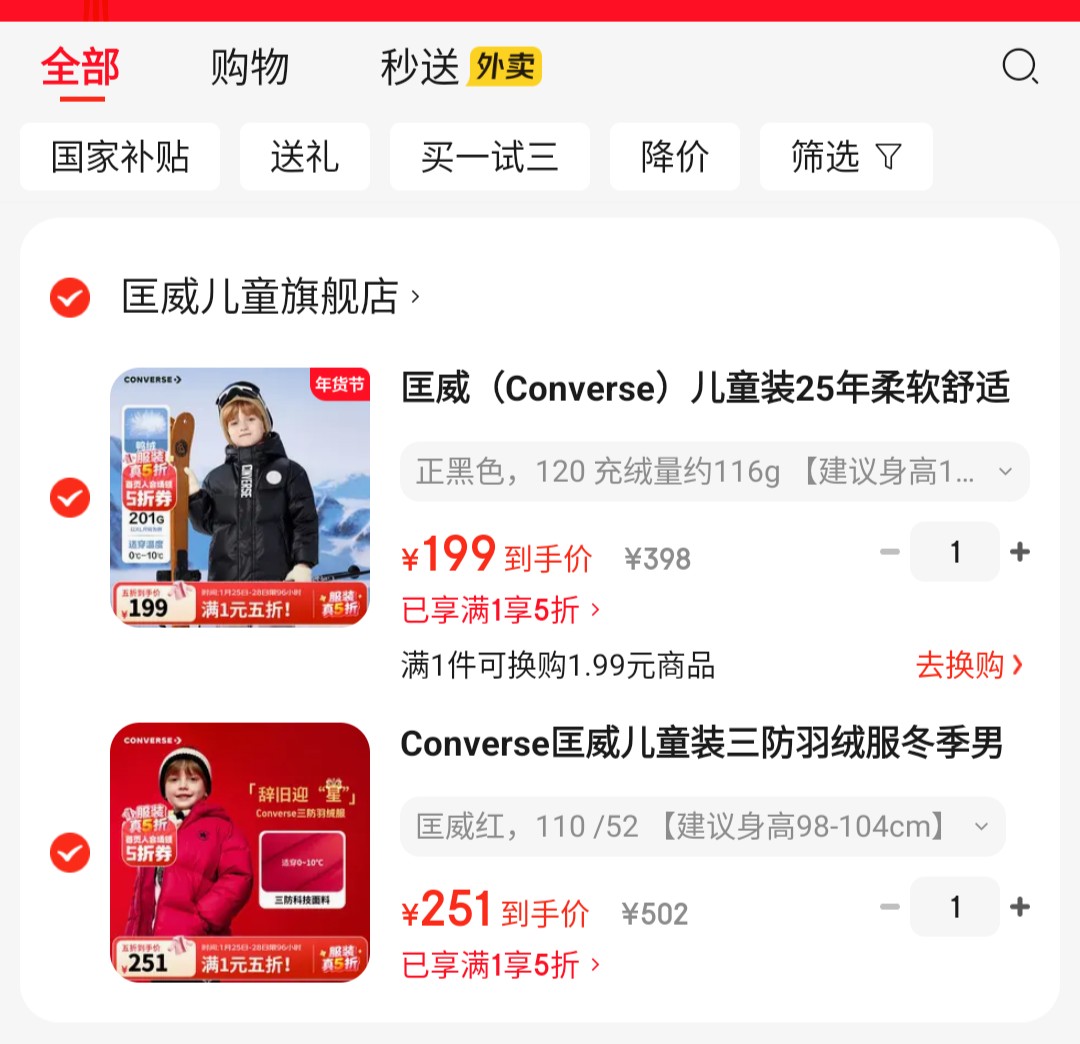
Task: Apply the 国家补贴 filter chip
Action: point(120,157)
